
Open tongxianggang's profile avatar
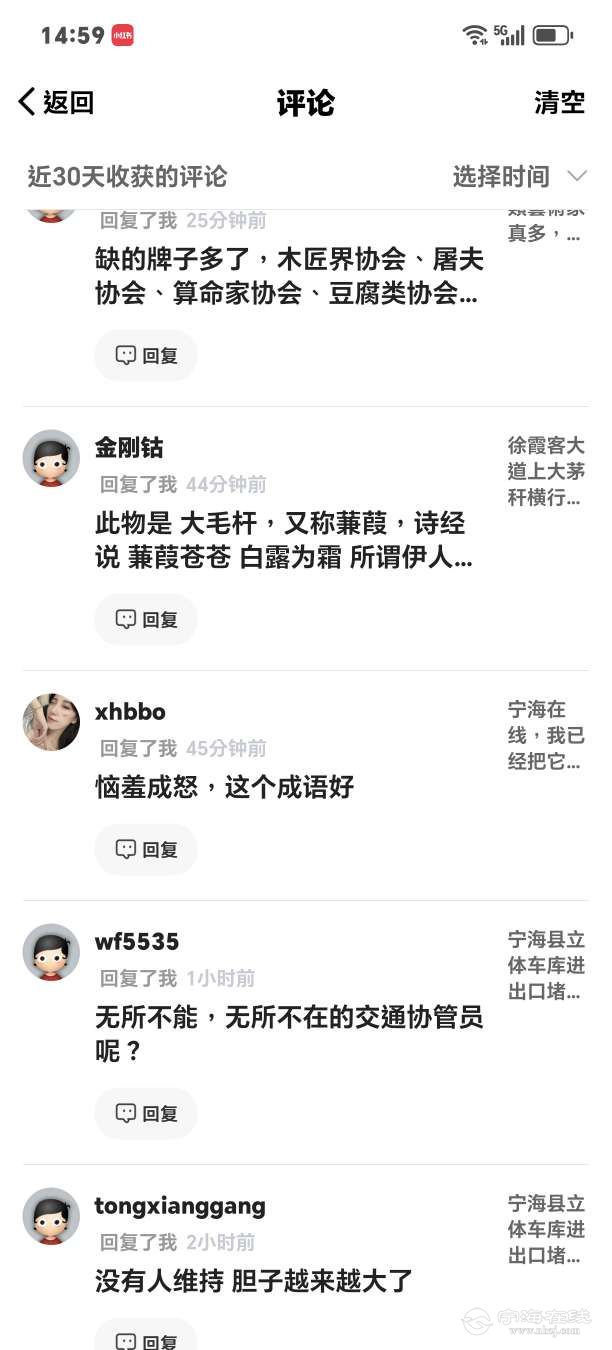pyautogui.click(x=51, y=1216)
